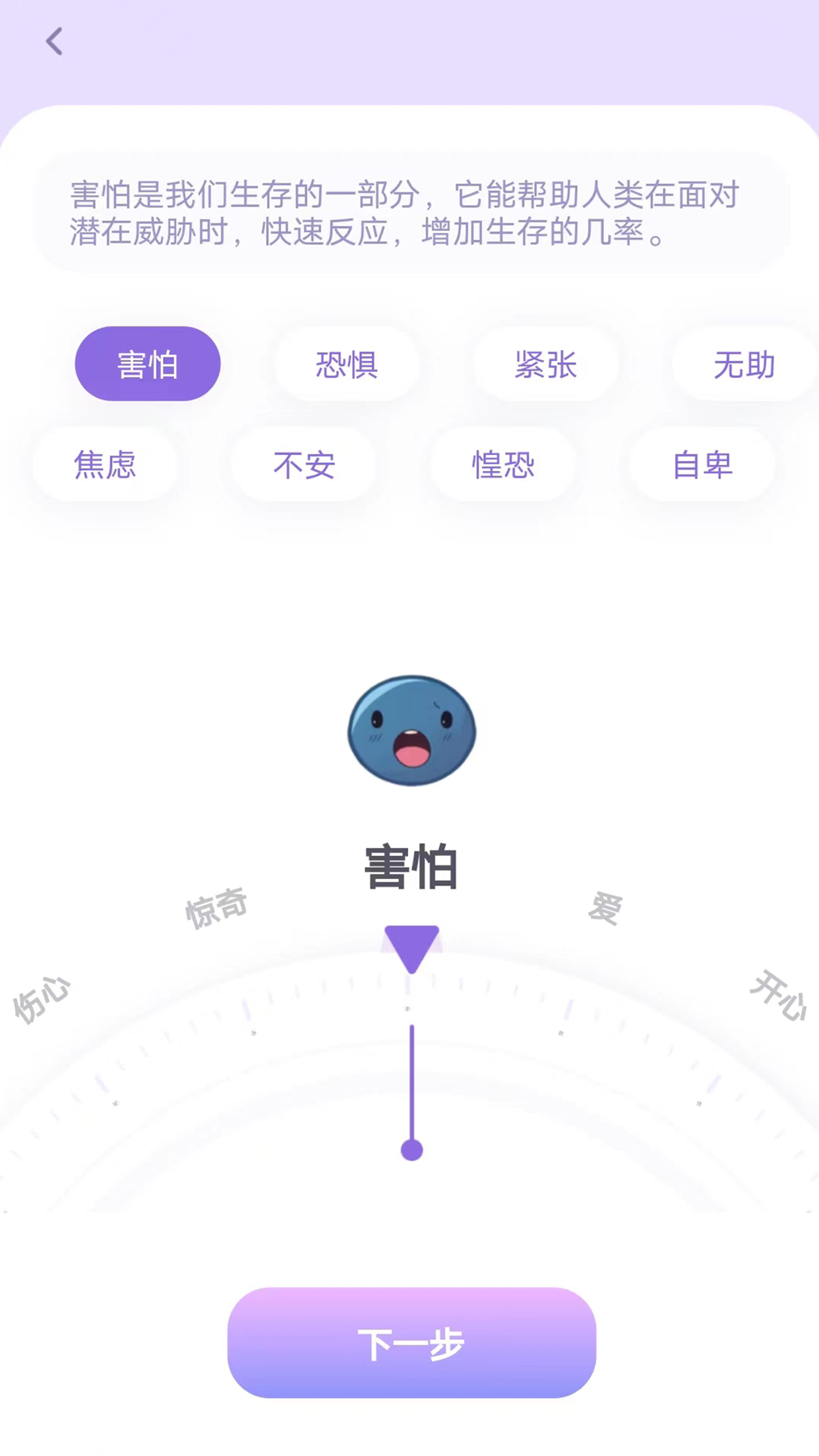
Task: Continue with the 下一步 button
Action: point(411,1343)
